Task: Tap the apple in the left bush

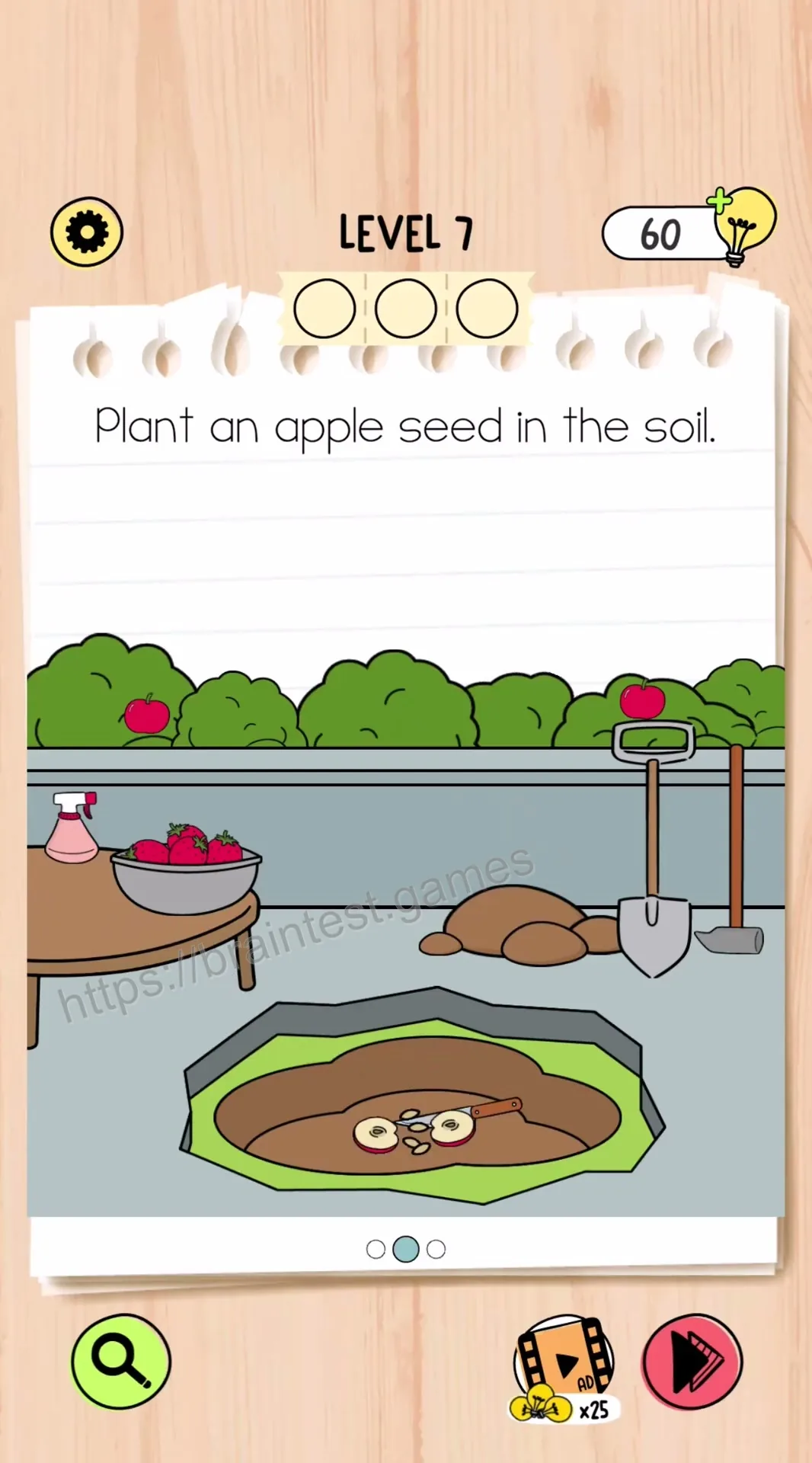Action: click(147, 714)
